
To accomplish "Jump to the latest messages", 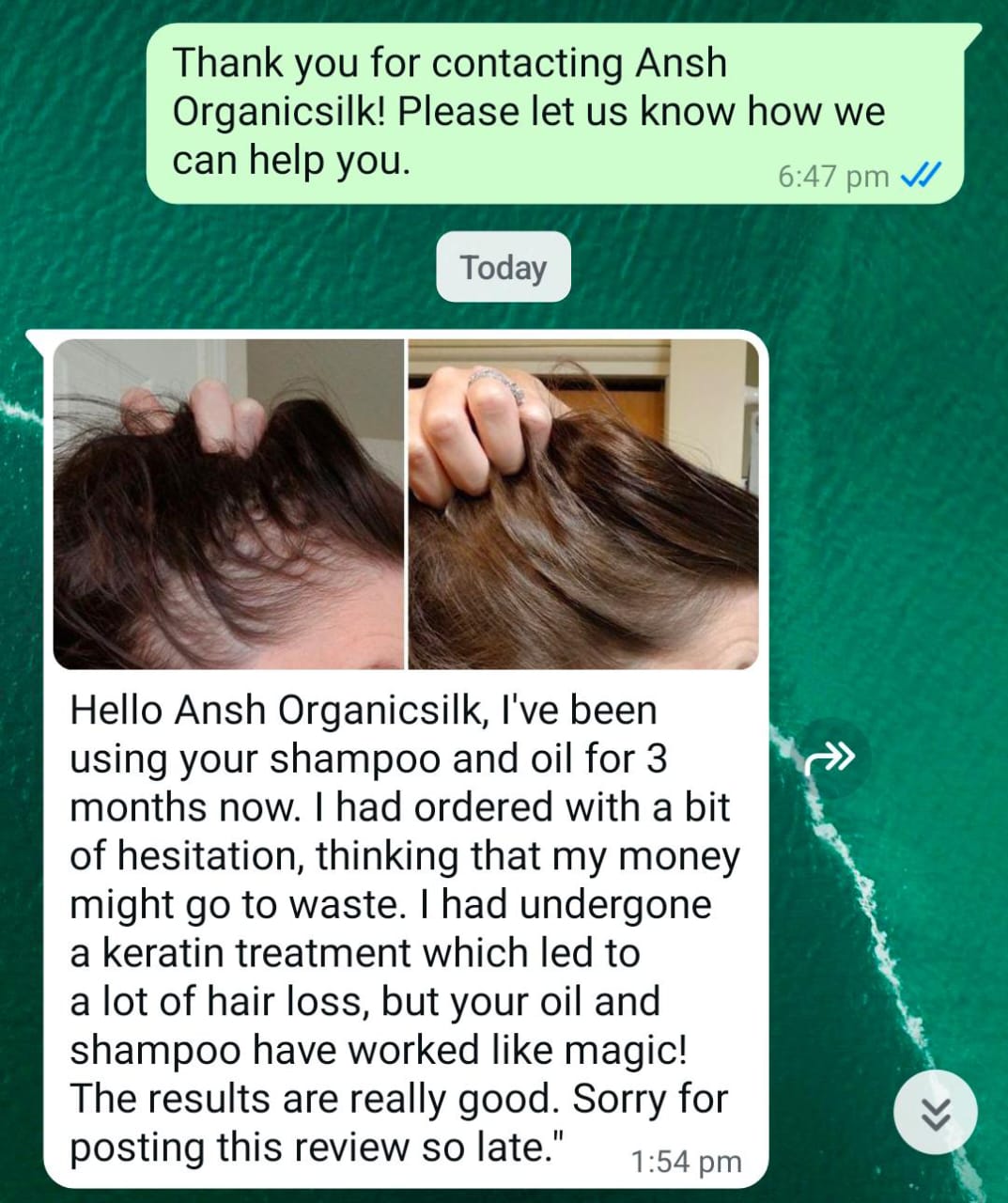I will point(935,1114).
